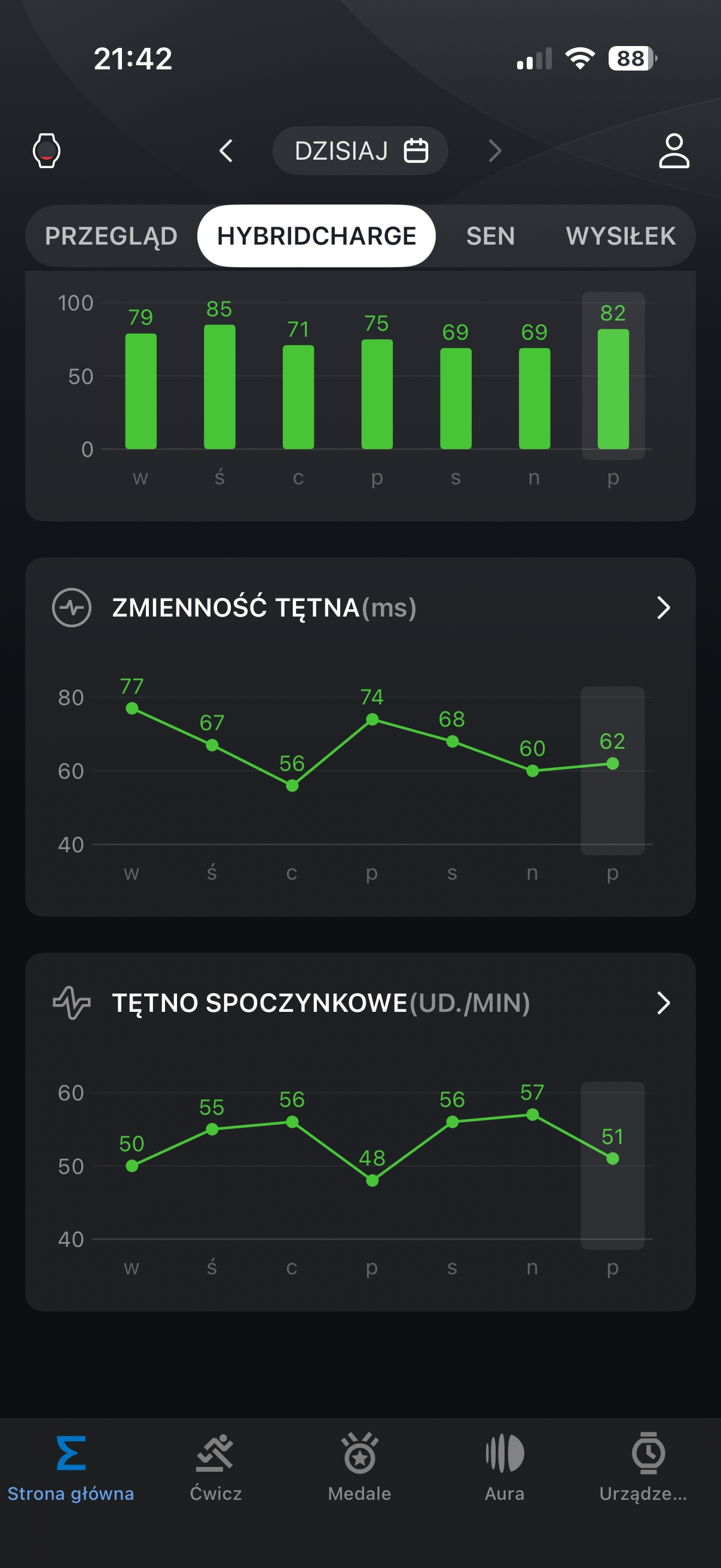Open the Ćwicz tab
721x1568 pixels.
215,1467
